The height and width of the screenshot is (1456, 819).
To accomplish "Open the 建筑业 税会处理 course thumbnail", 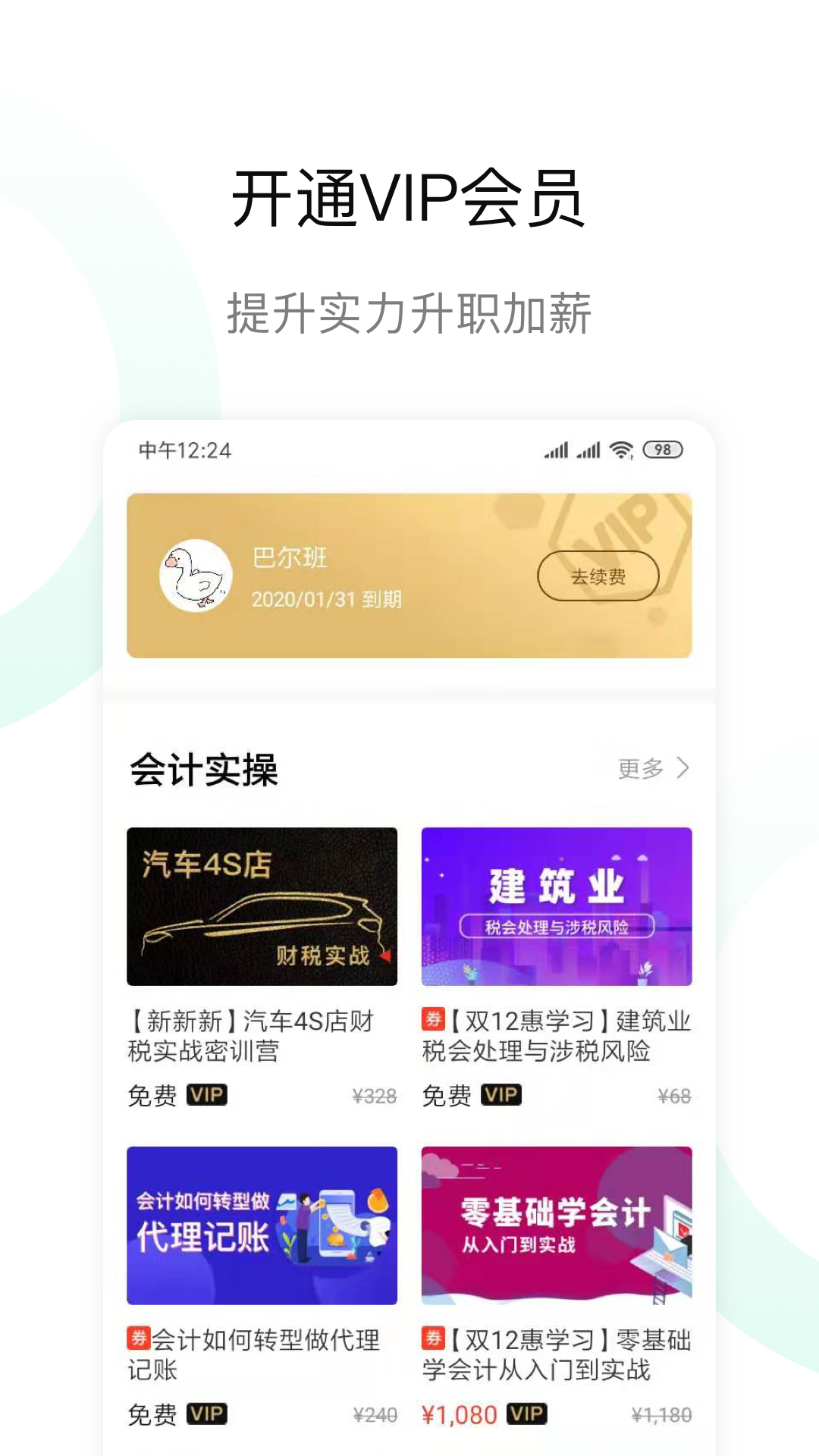I will click(x=557, y=905).
